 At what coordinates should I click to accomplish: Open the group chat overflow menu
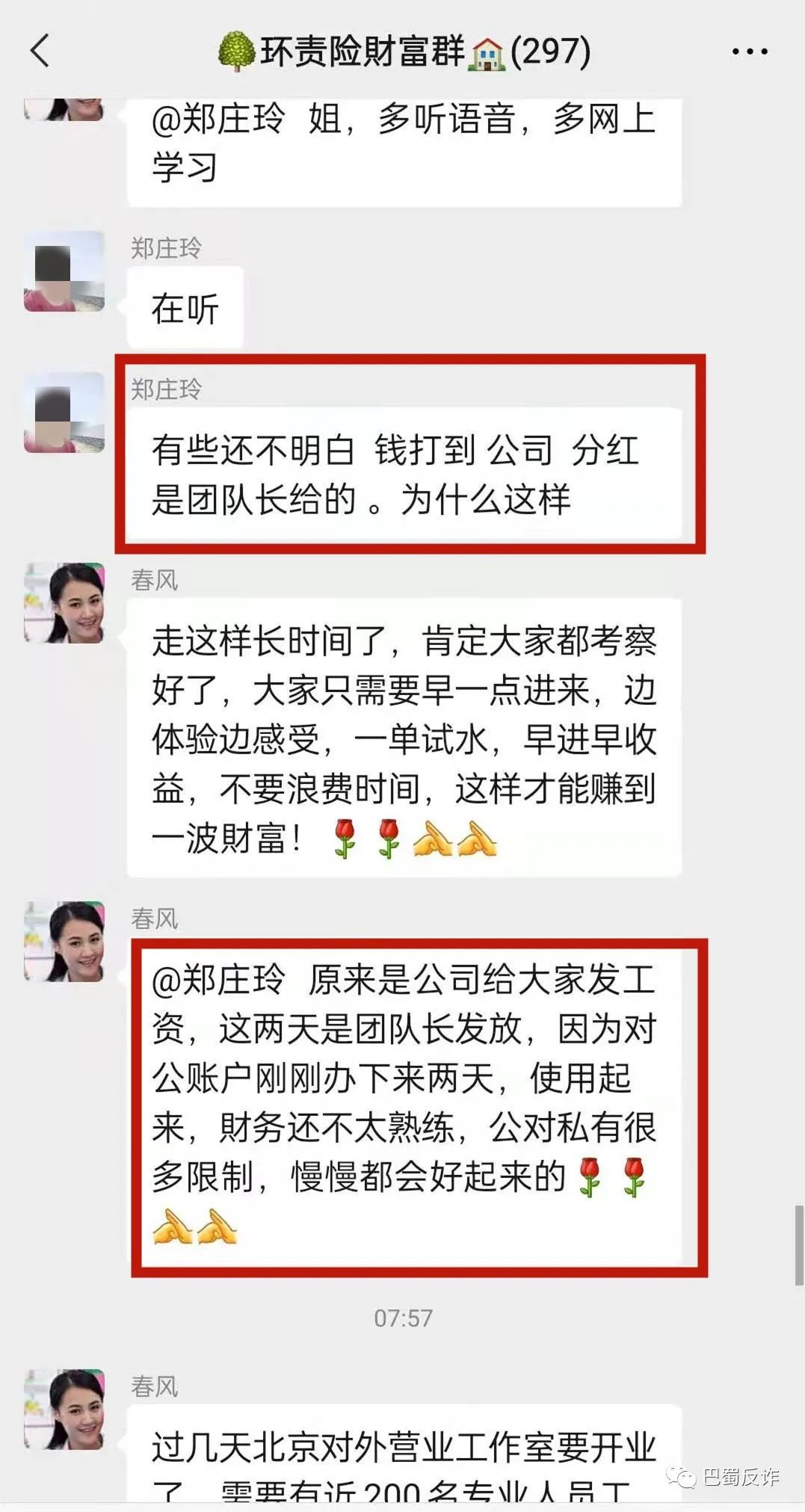pyautogui.click(x=749, y=52)
